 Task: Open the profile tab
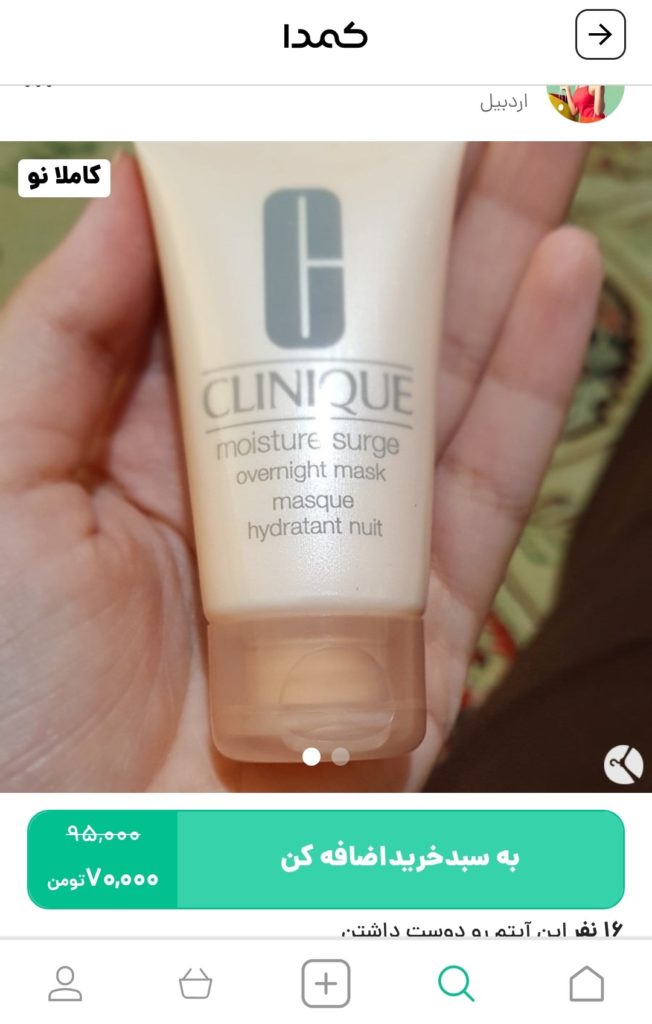click(66, 984)
